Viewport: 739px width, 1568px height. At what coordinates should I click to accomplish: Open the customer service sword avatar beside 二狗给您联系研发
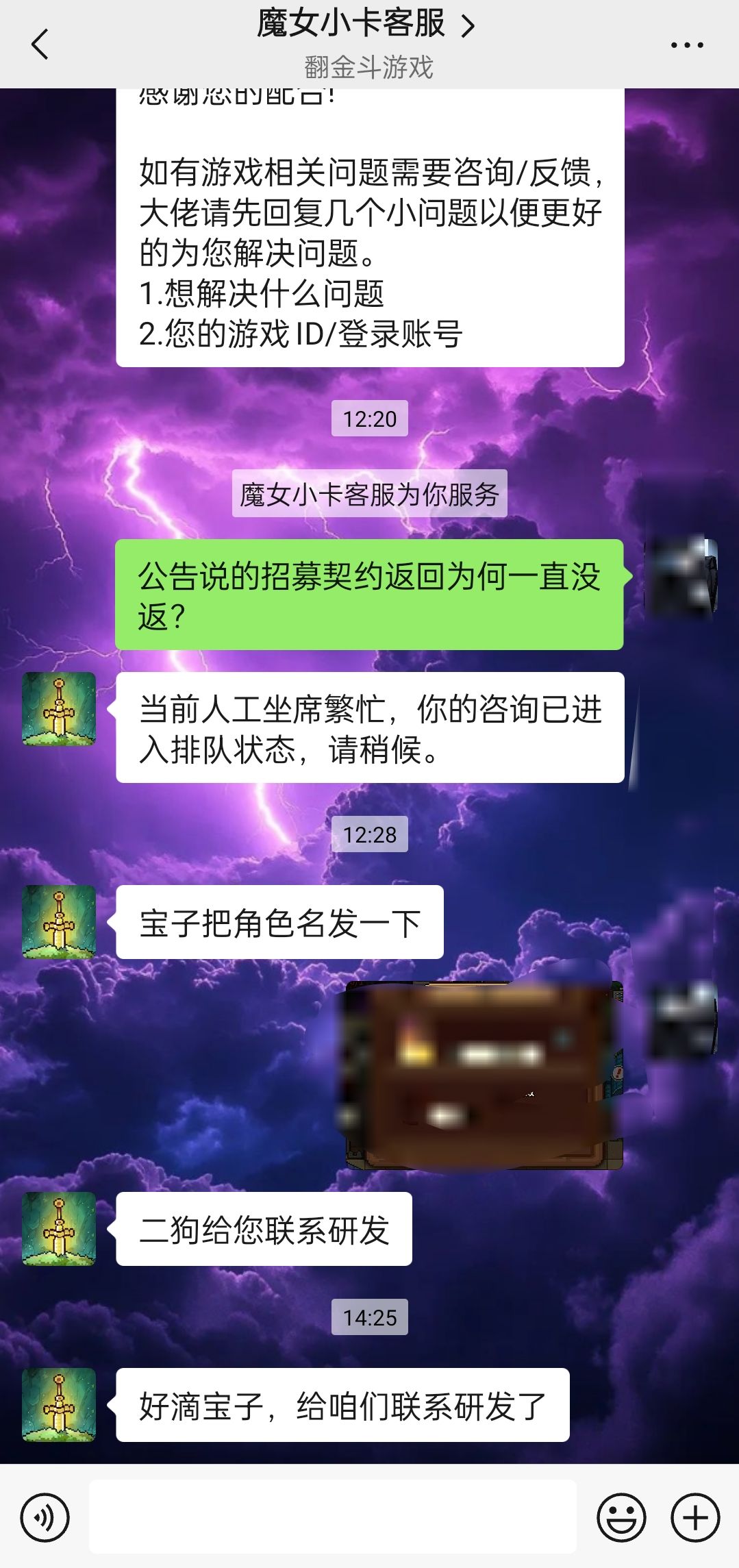[59, 1228]
